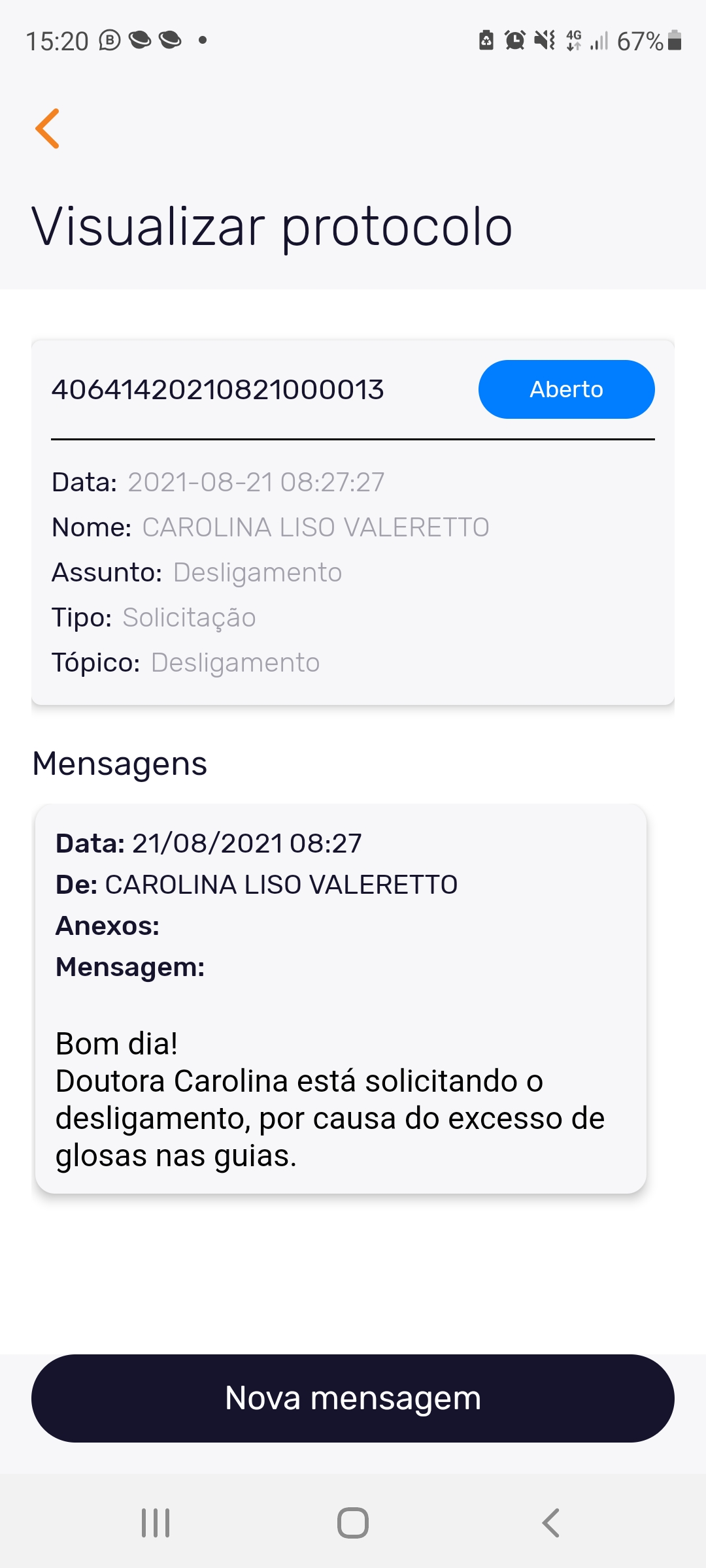The image size is (706, 1568).
Task: Compose a Nova mensagem
Action: (353, 1398)
